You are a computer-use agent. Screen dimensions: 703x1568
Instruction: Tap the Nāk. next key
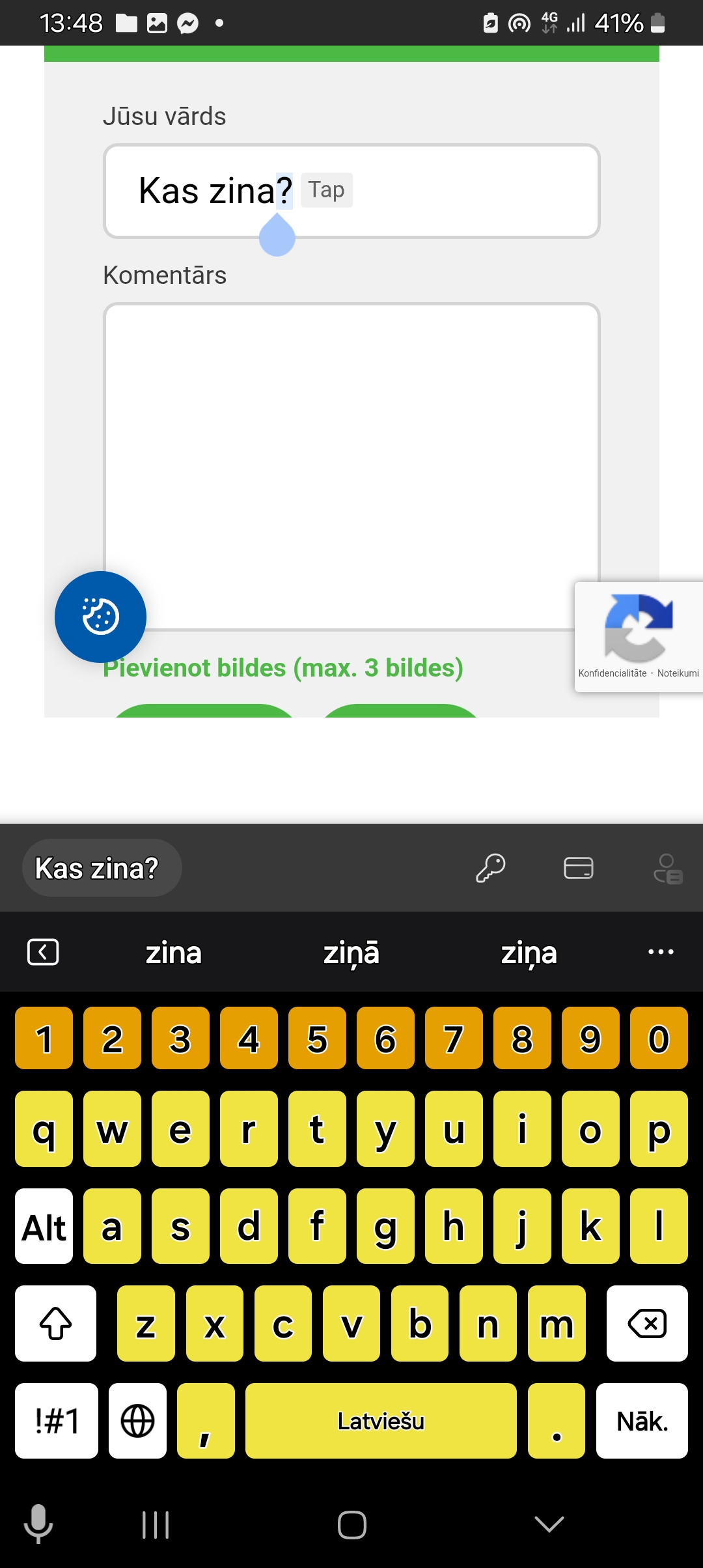pyautogui.click(x=642, y=1421)
